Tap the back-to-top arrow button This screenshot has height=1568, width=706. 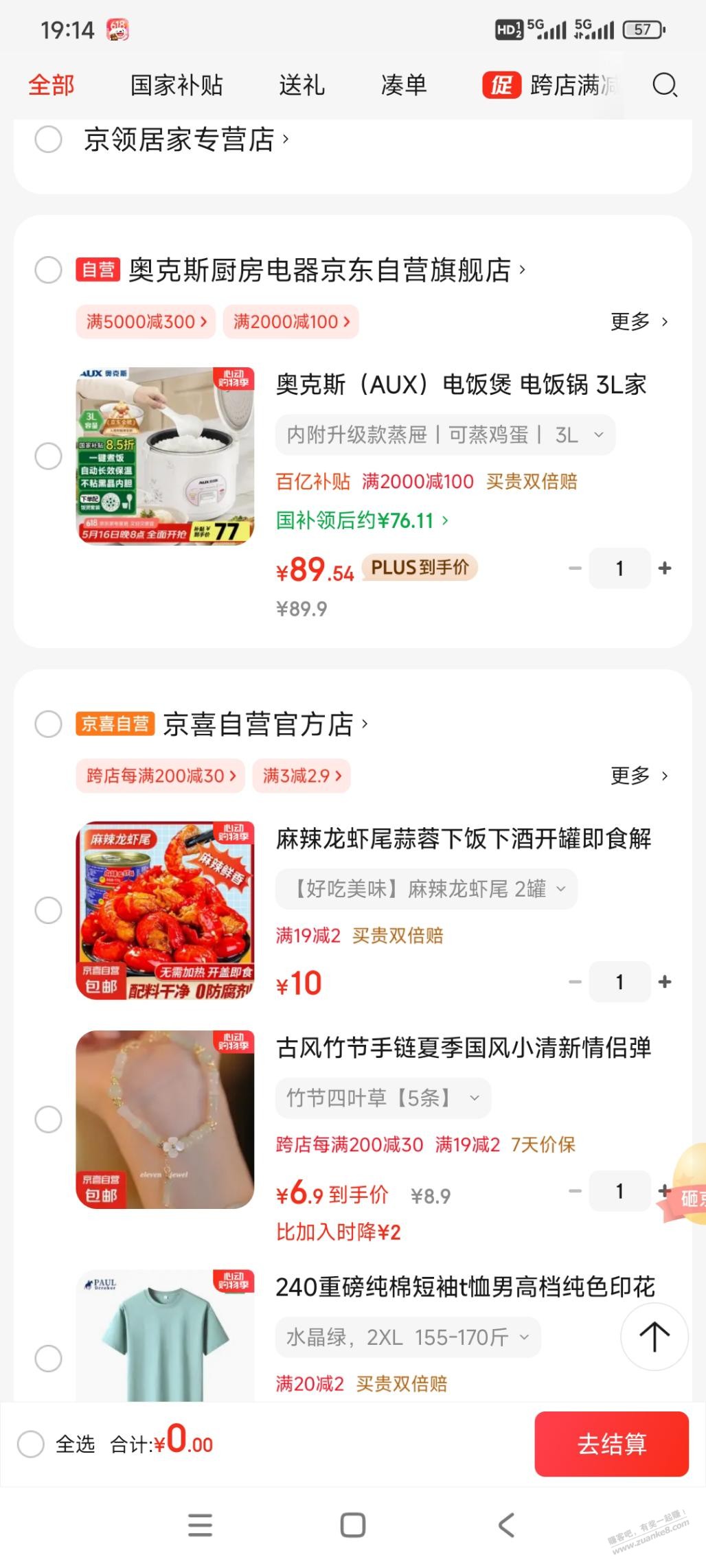pyautogui.click(x=654, y=1337)
